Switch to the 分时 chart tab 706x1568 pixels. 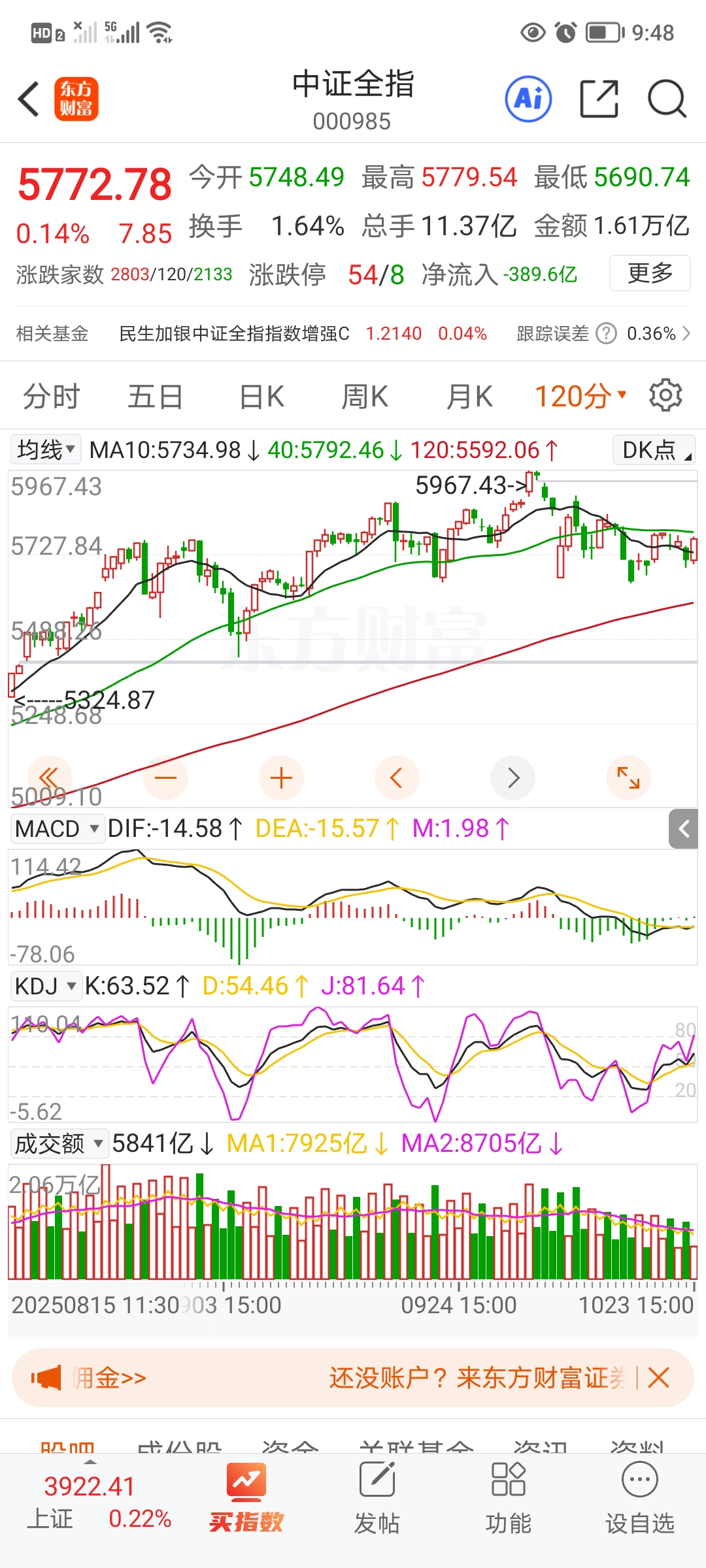(51, 397)
